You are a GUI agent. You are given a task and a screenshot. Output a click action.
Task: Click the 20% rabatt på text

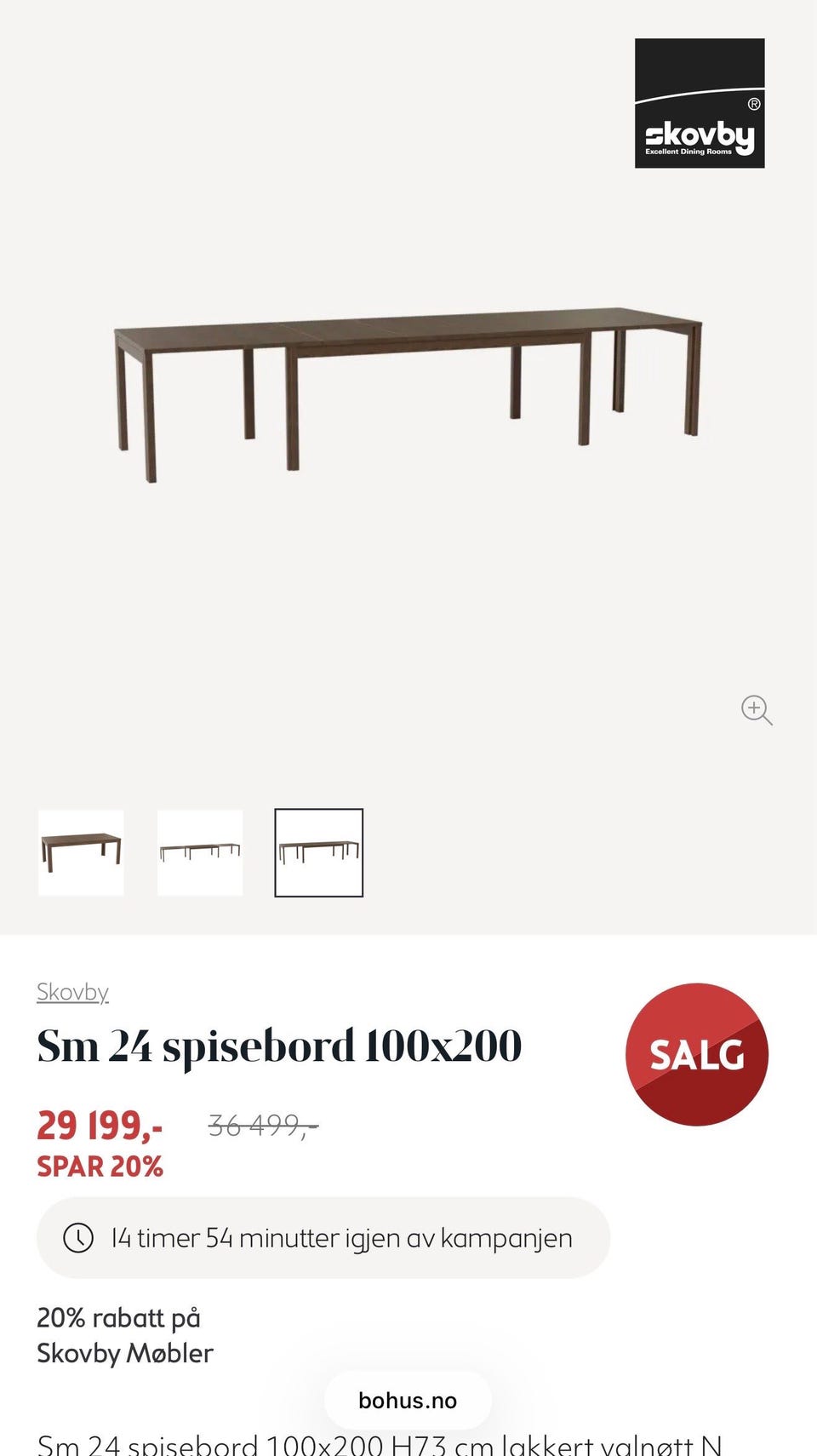tap(118, 1317)
